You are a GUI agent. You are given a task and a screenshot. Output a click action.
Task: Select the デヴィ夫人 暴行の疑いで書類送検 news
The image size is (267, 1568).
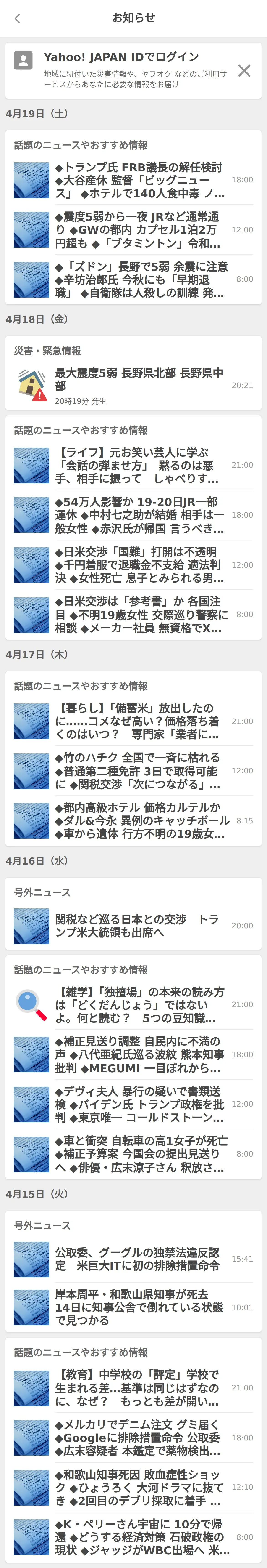(x=140, y=1104)
